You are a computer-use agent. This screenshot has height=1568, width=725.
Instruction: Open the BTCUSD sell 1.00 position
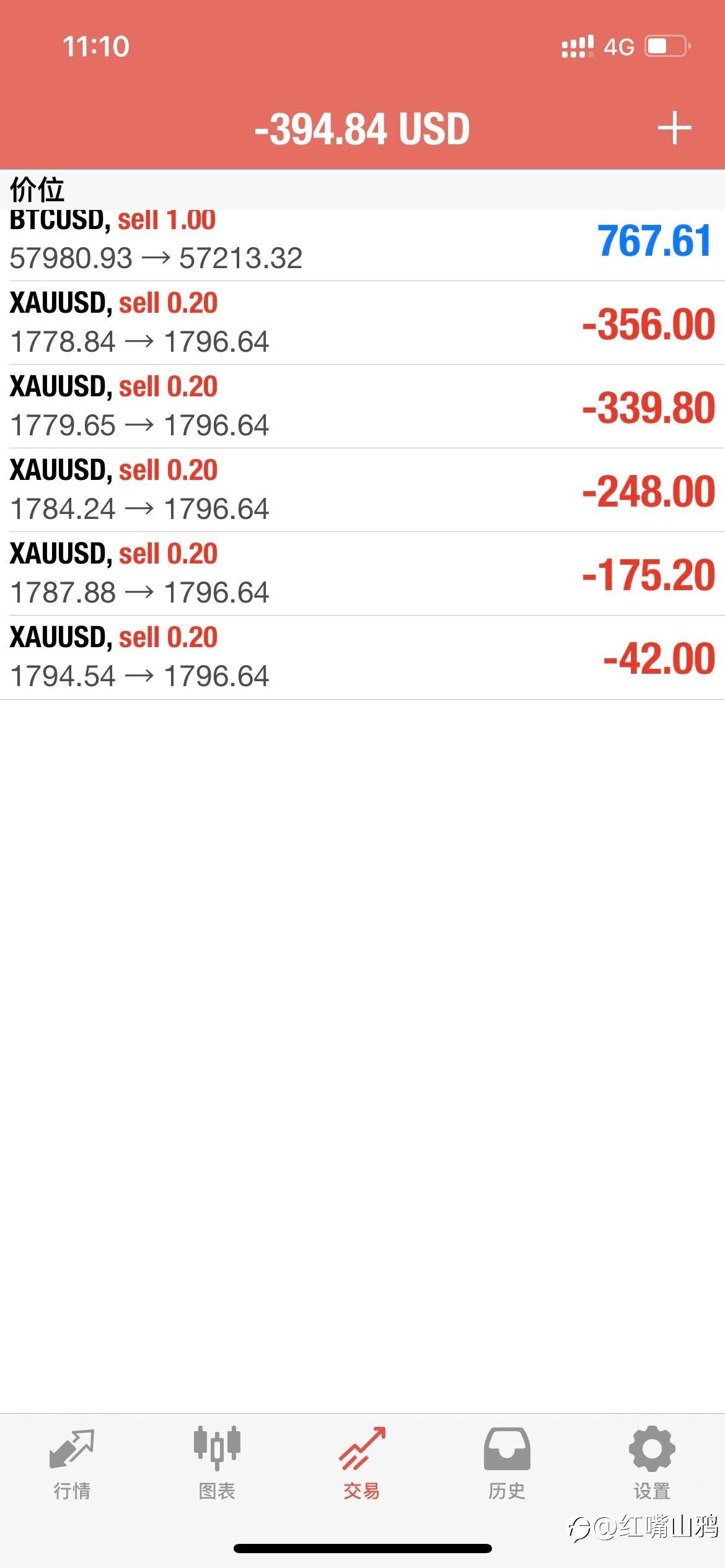tap(362, 245)
